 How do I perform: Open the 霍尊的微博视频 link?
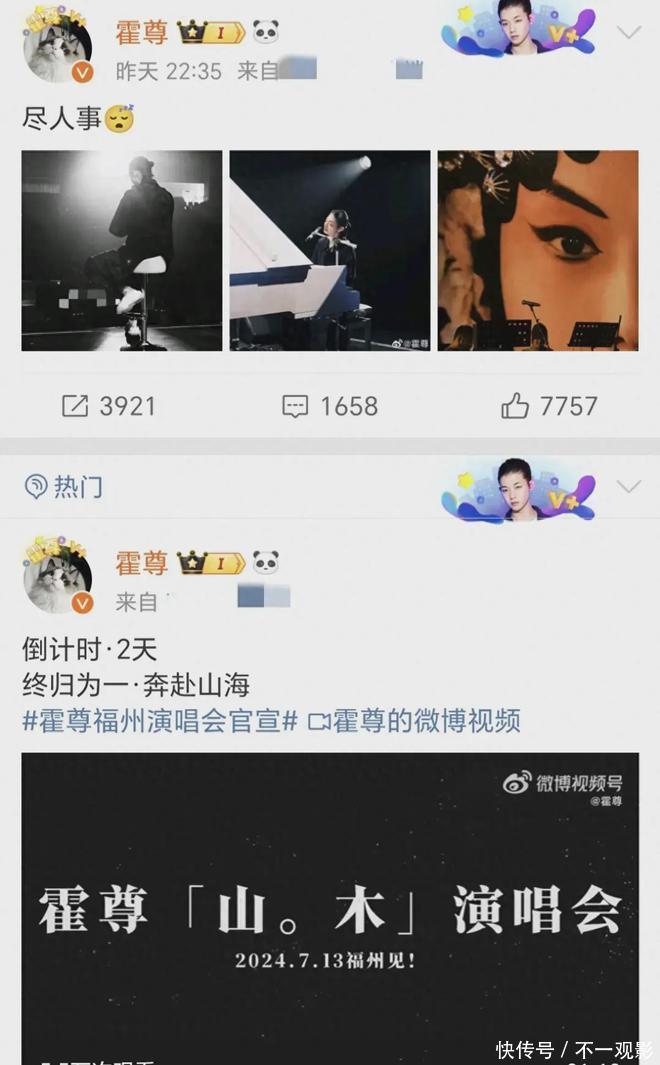click(x=415, y=721)
